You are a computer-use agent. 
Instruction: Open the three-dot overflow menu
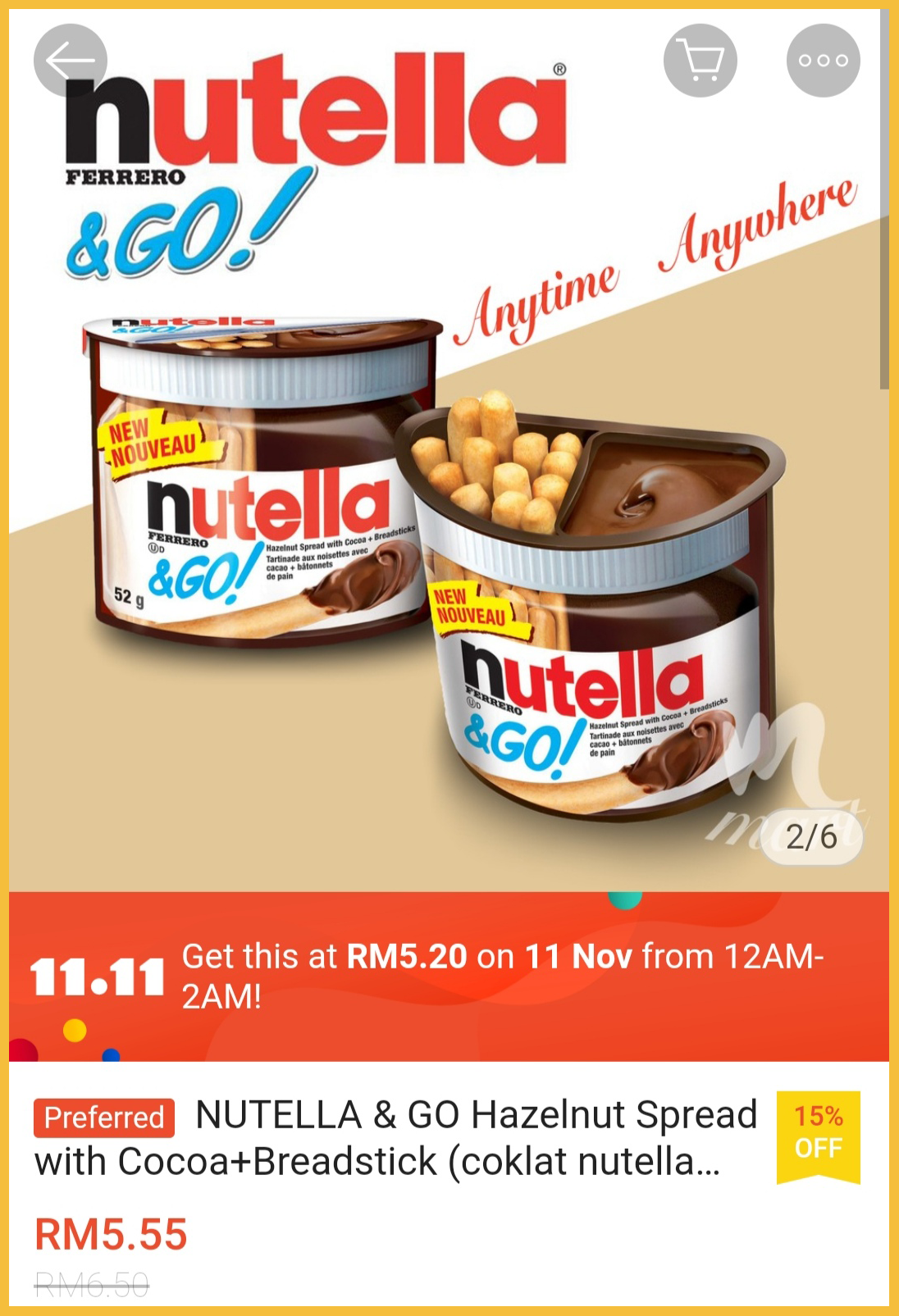(x=823, y=61)
